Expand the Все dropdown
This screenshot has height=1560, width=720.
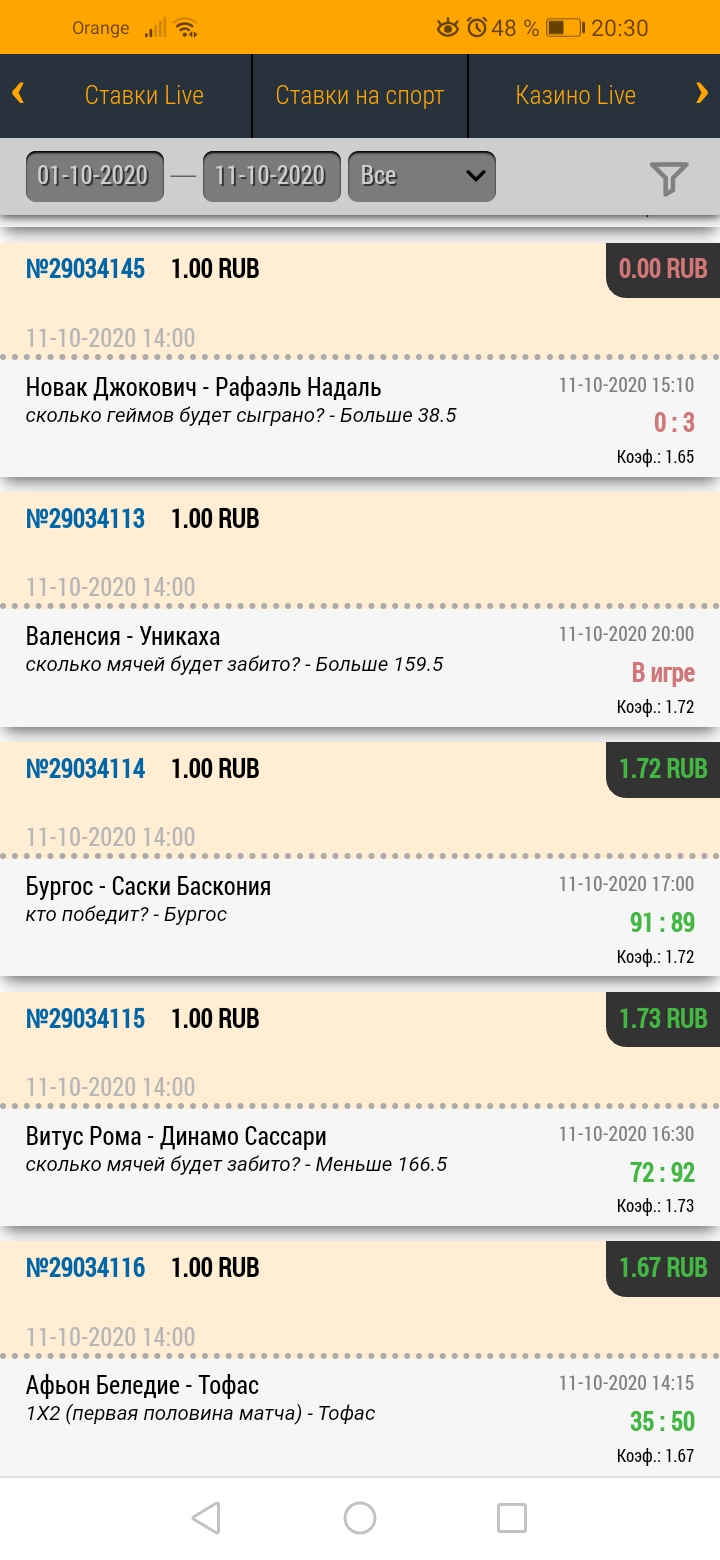pos(421,176)
